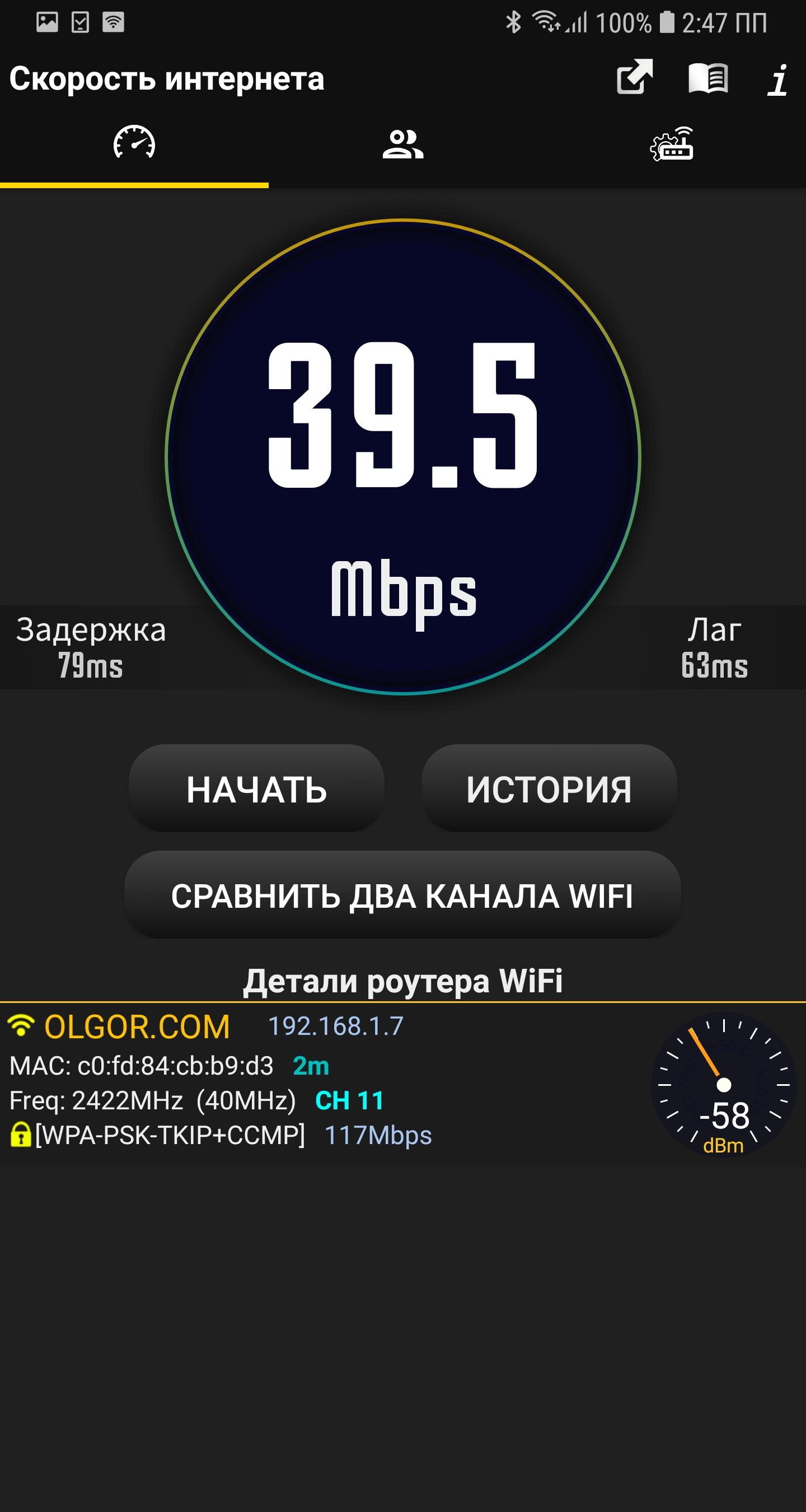Open the app info icon

[x=779, y=79]
